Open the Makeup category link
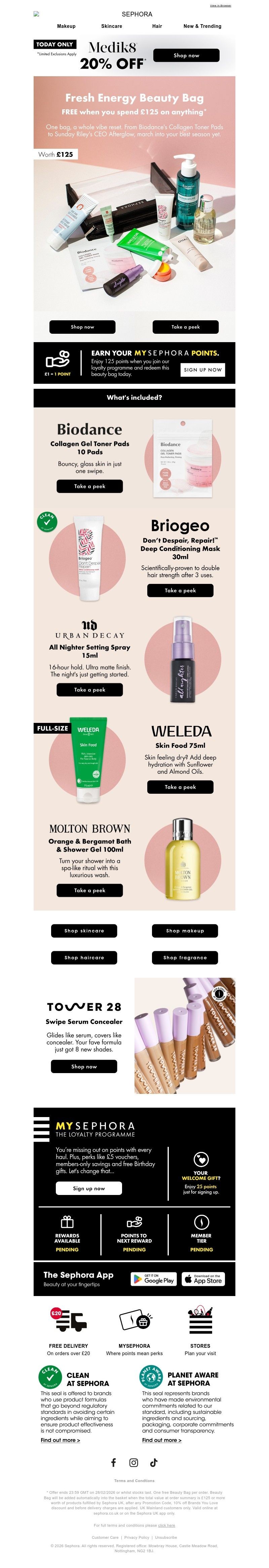This screenshot has height=1568, width=269. point(67,26)
